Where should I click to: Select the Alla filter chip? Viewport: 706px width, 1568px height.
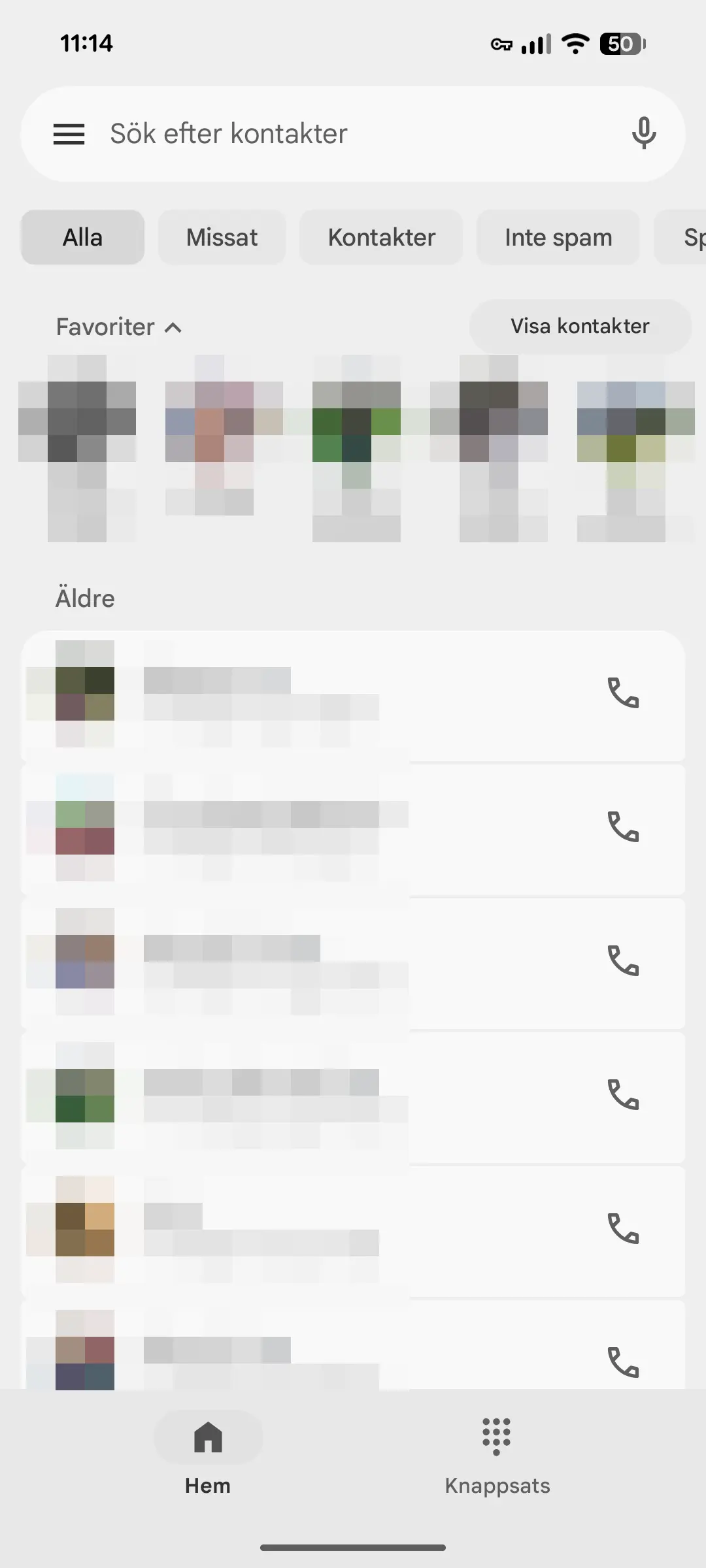pos(82,237)
